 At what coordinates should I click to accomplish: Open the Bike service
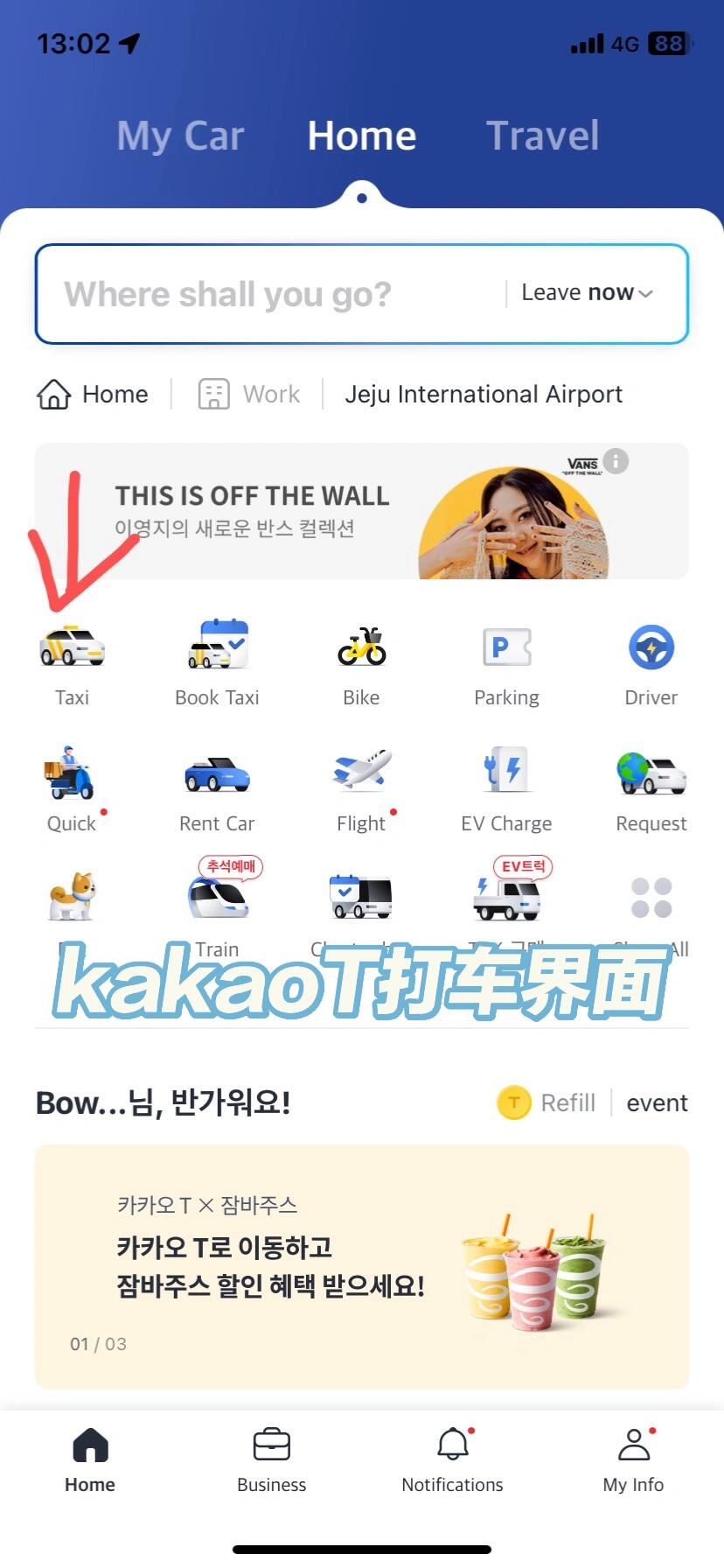point(361,662)
